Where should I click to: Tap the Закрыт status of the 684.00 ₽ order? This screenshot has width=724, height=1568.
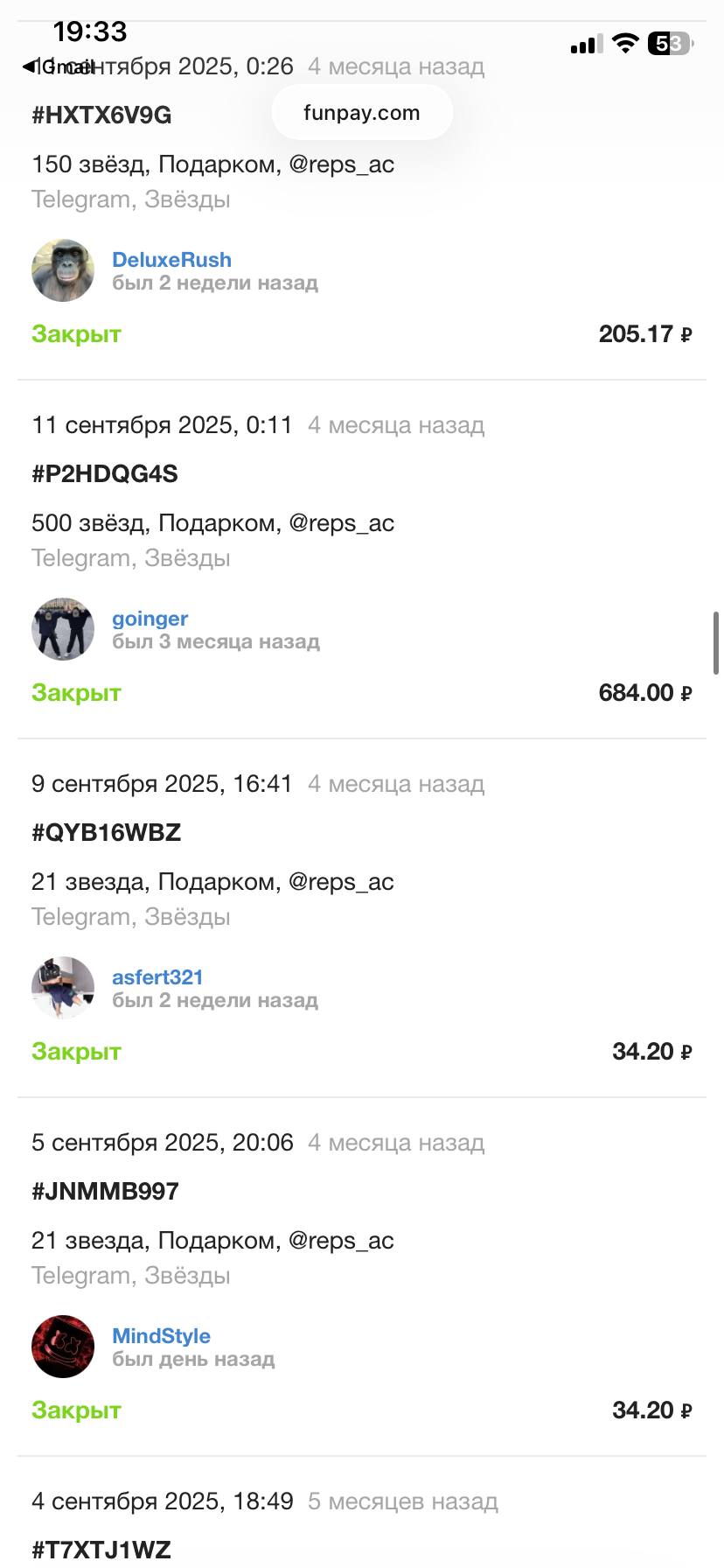(76, 692)
